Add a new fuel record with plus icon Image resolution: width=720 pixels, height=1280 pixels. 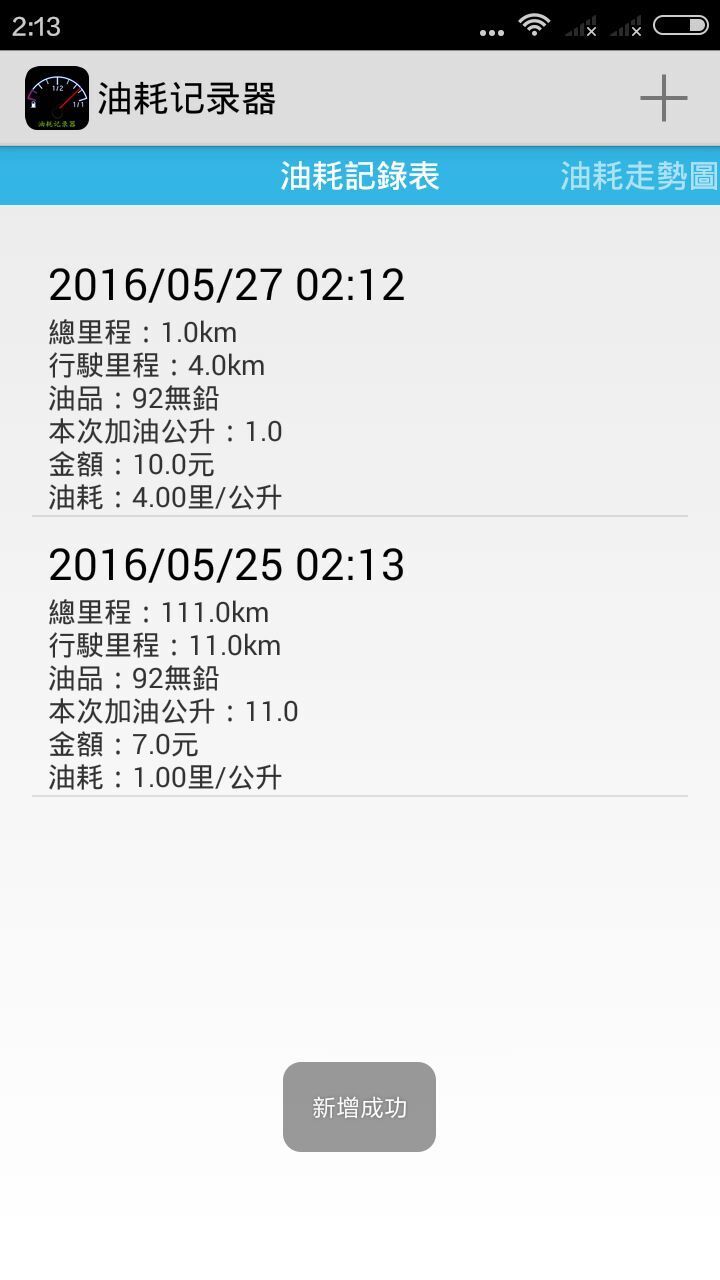663,98
